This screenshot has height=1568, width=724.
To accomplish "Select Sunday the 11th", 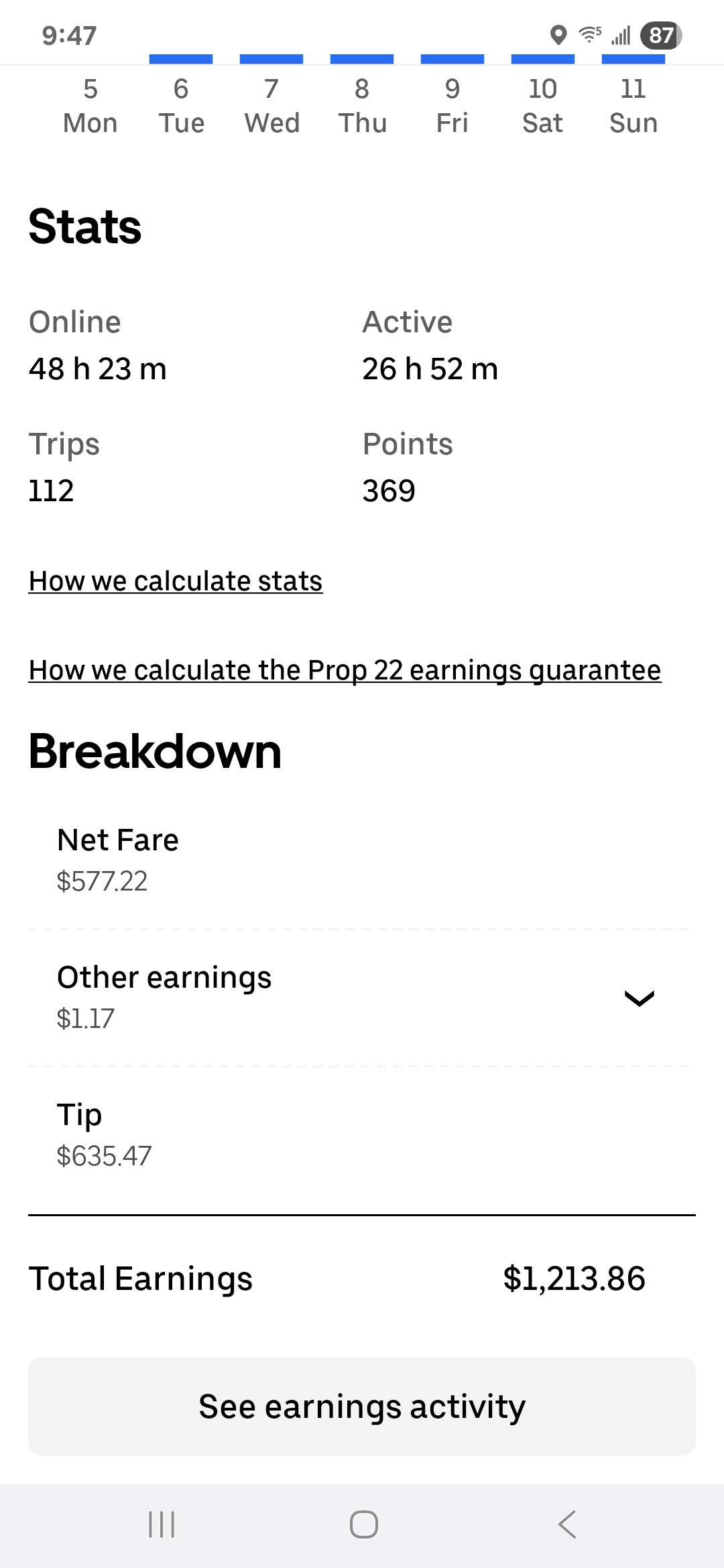I will coord(633,106).
